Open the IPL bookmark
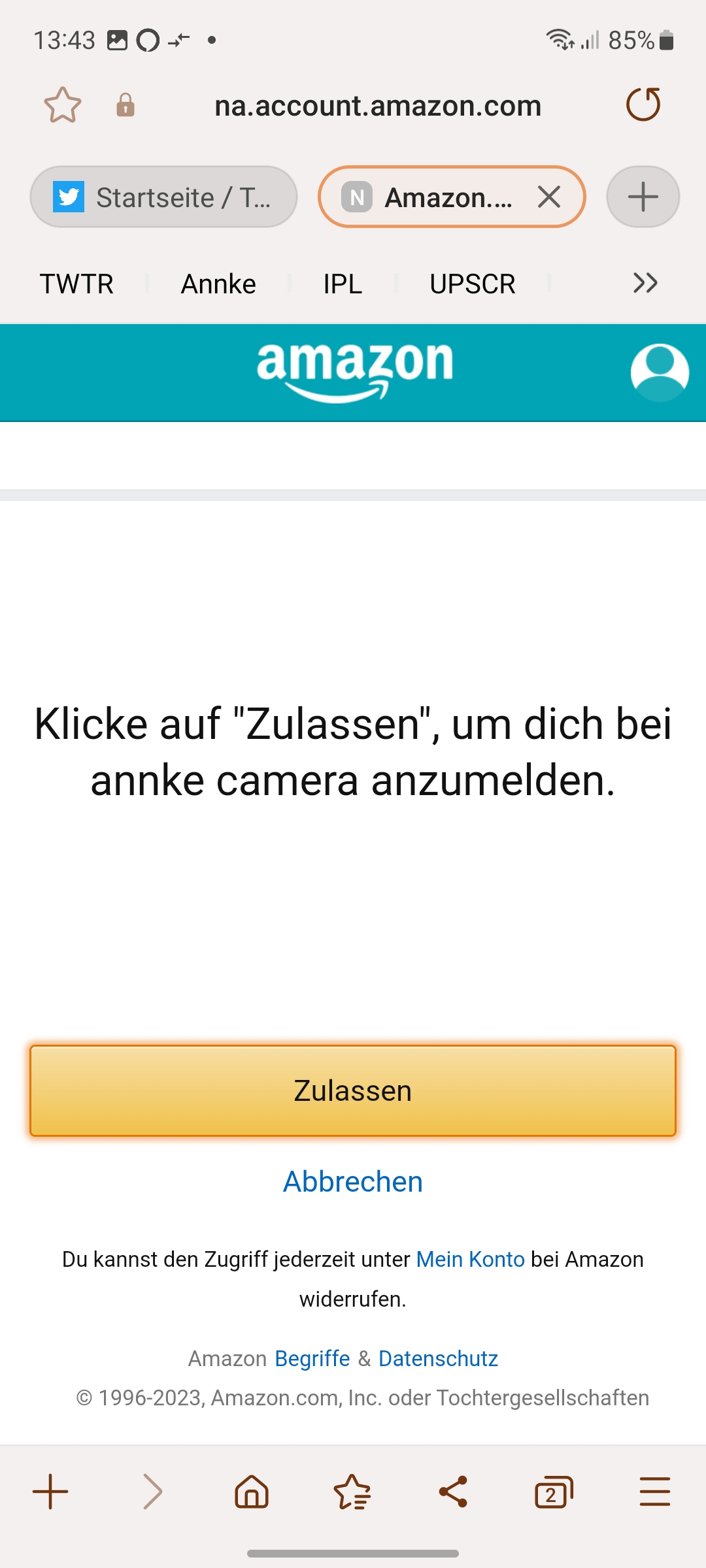The height and width of the screenshot is (1568, 706). [x=343, y=284]
